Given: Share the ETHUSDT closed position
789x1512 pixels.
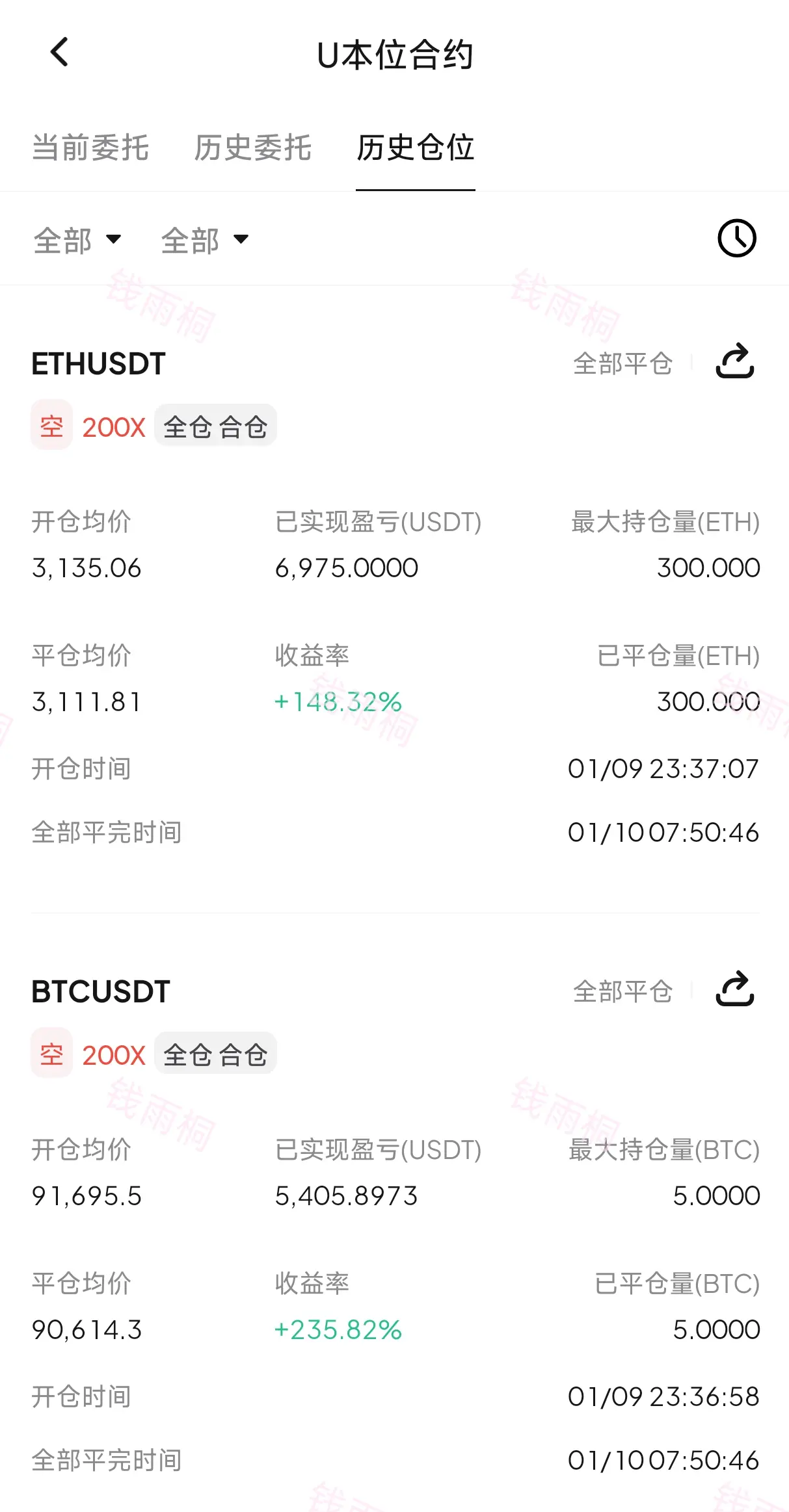Looking at the screenshot, I should [x=734, y=361].
